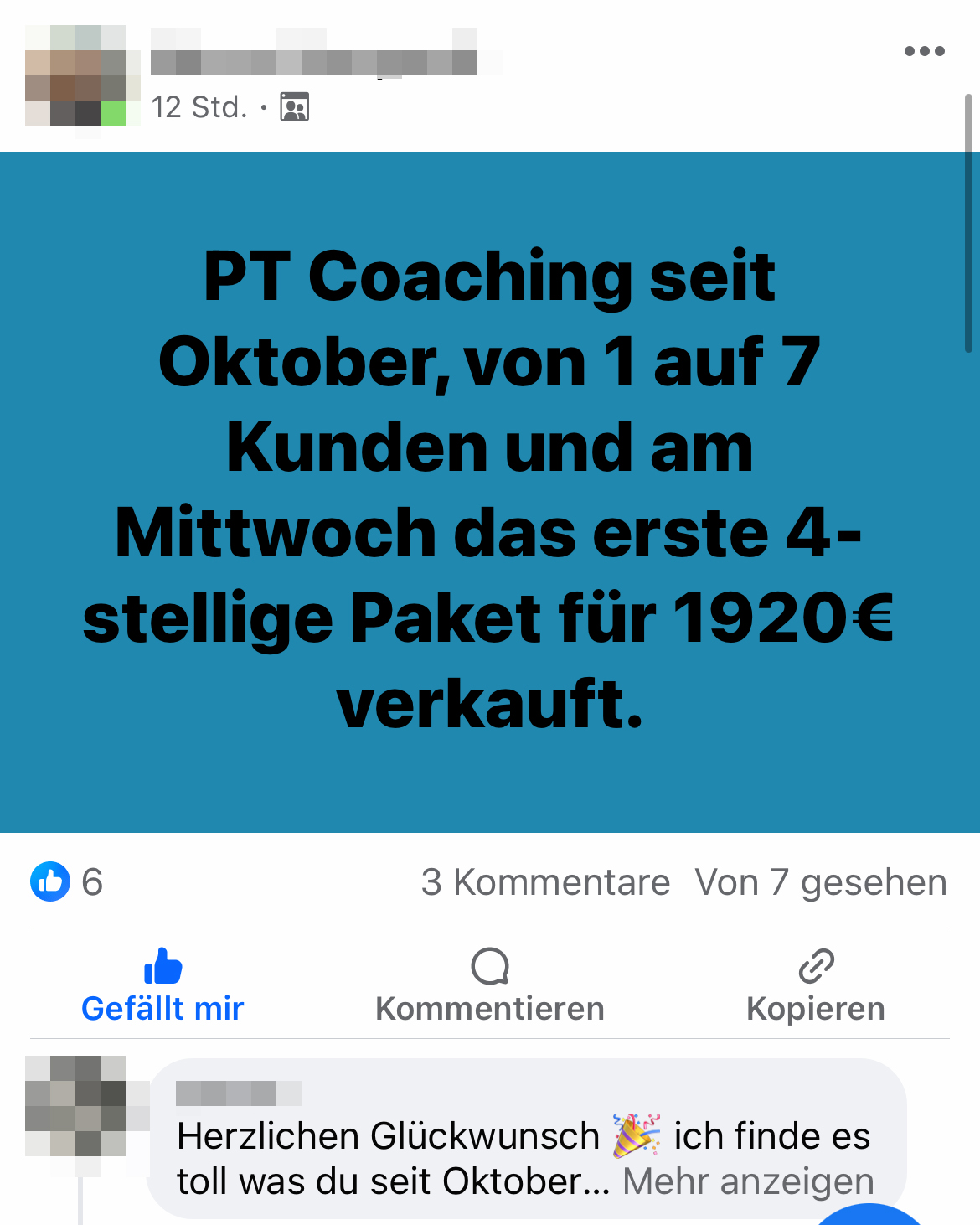Viewport: 980px width, 1225px height.
Task: Show who has seen via Von 7 gesehen
Action: point(820,882)
